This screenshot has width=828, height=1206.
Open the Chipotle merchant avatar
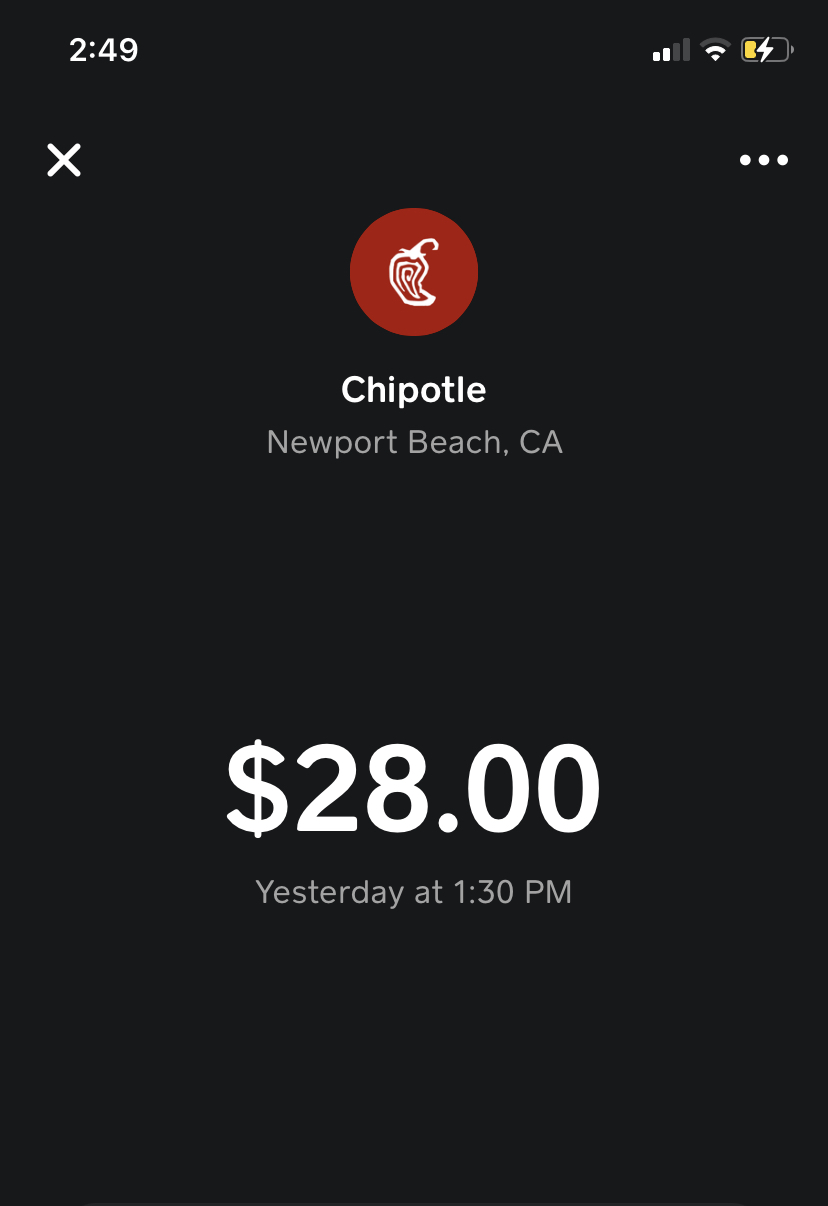[x=414, y=272]
